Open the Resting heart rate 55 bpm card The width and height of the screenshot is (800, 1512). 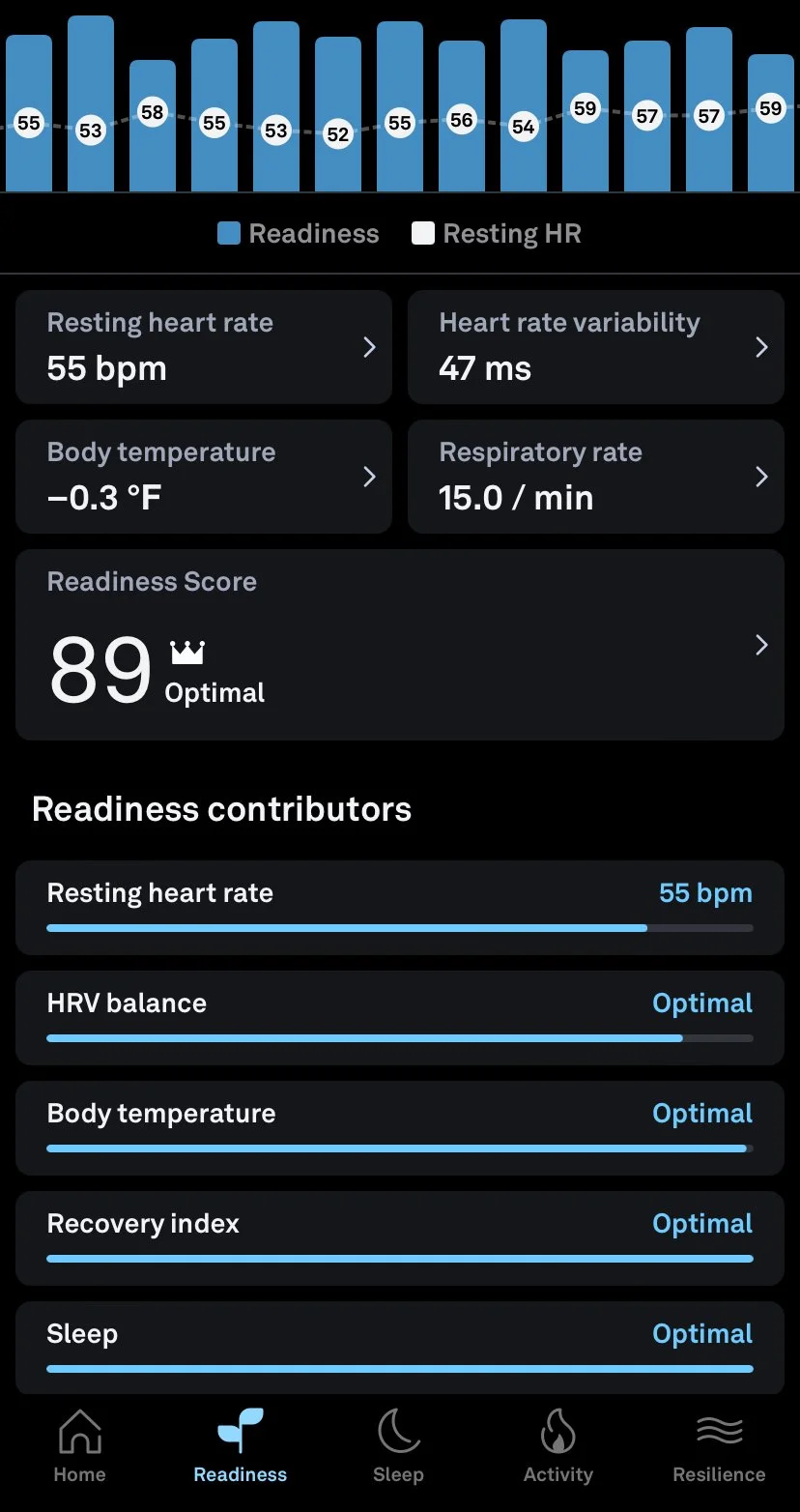point(203,346)
